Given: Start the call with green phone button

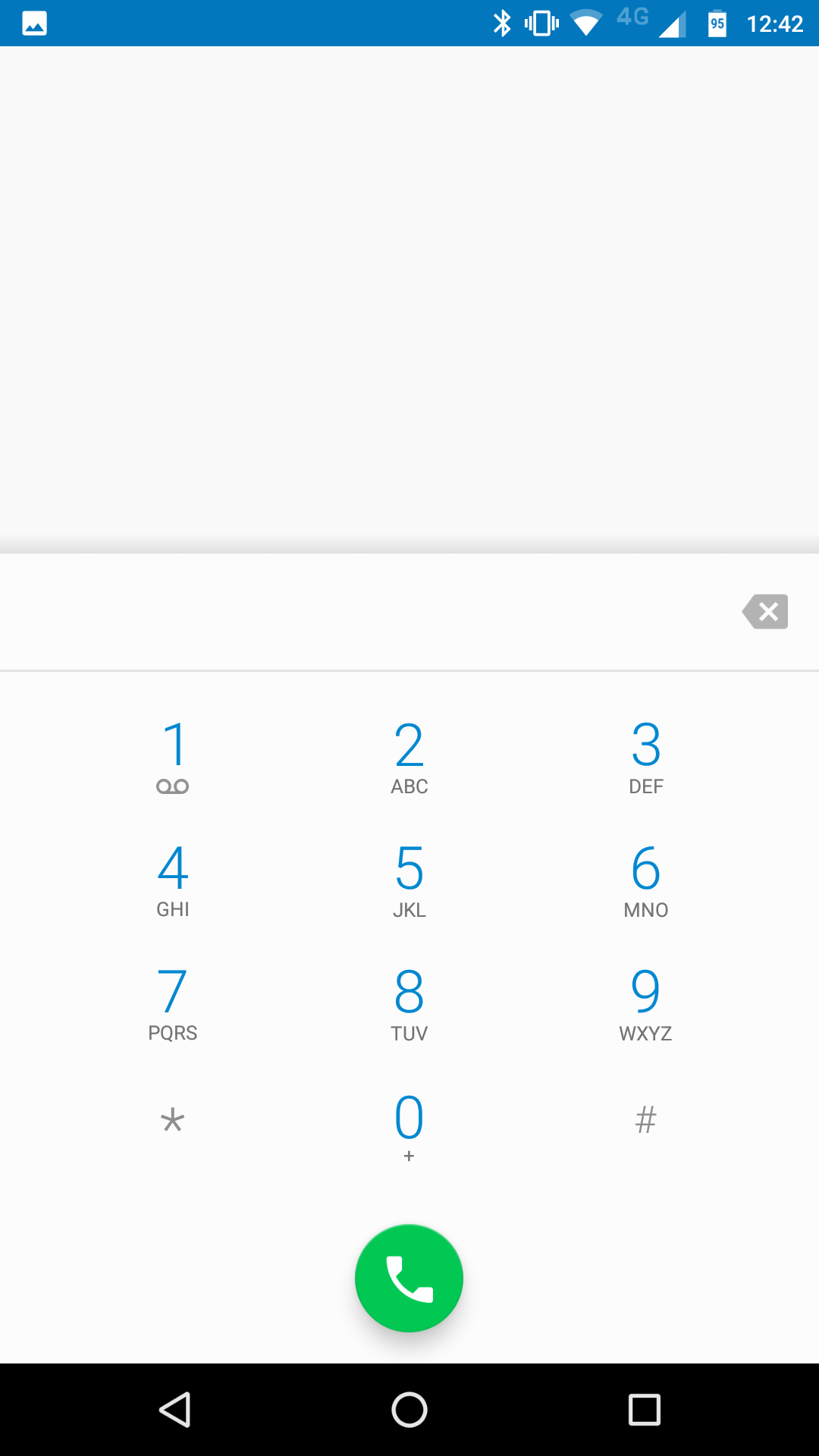Looking at the screenshot, I should point(409,1279).
